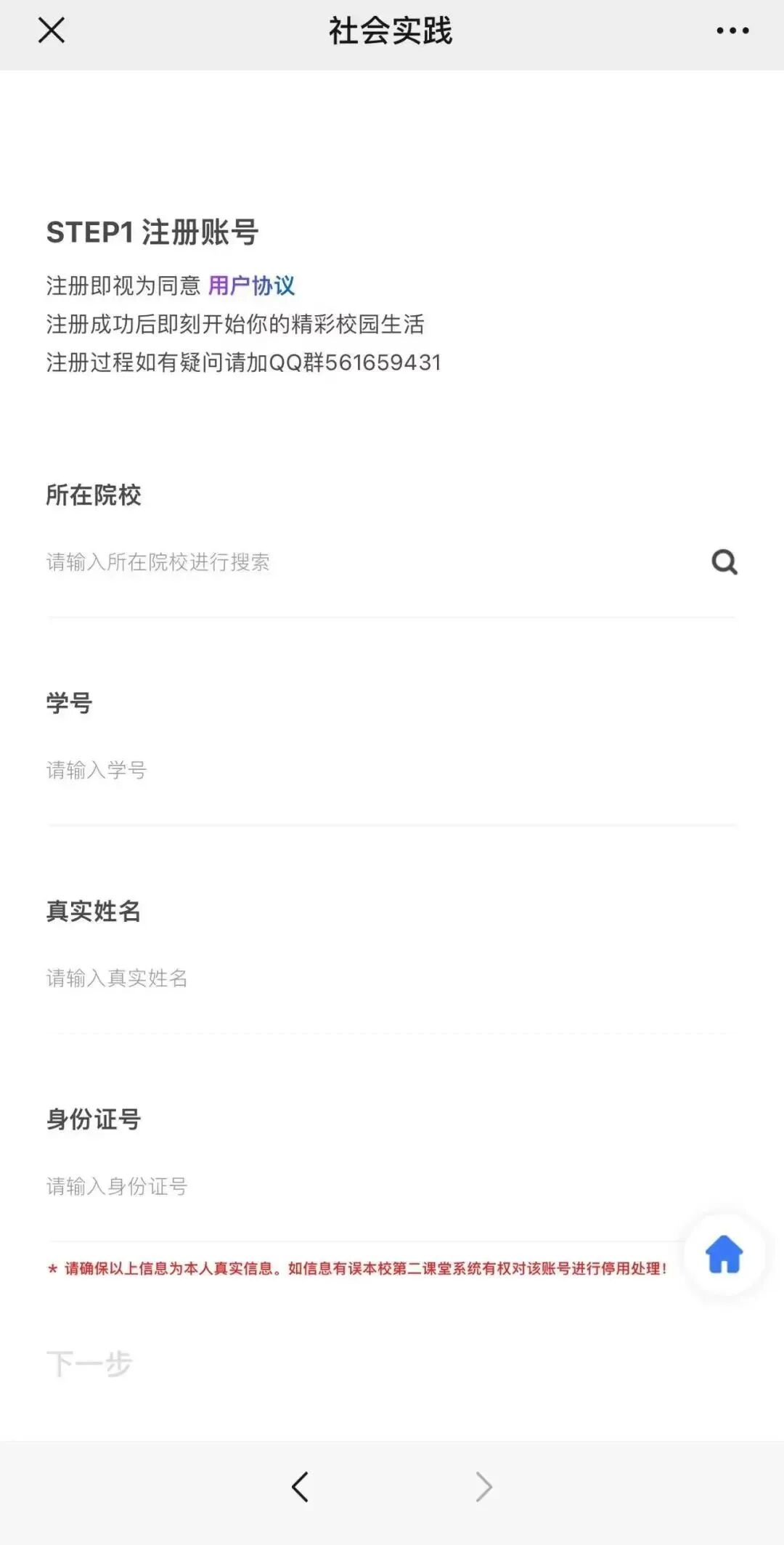Go back with the browser back arrow
Screen dimensions: 784x1545
tap(300, 1487)
